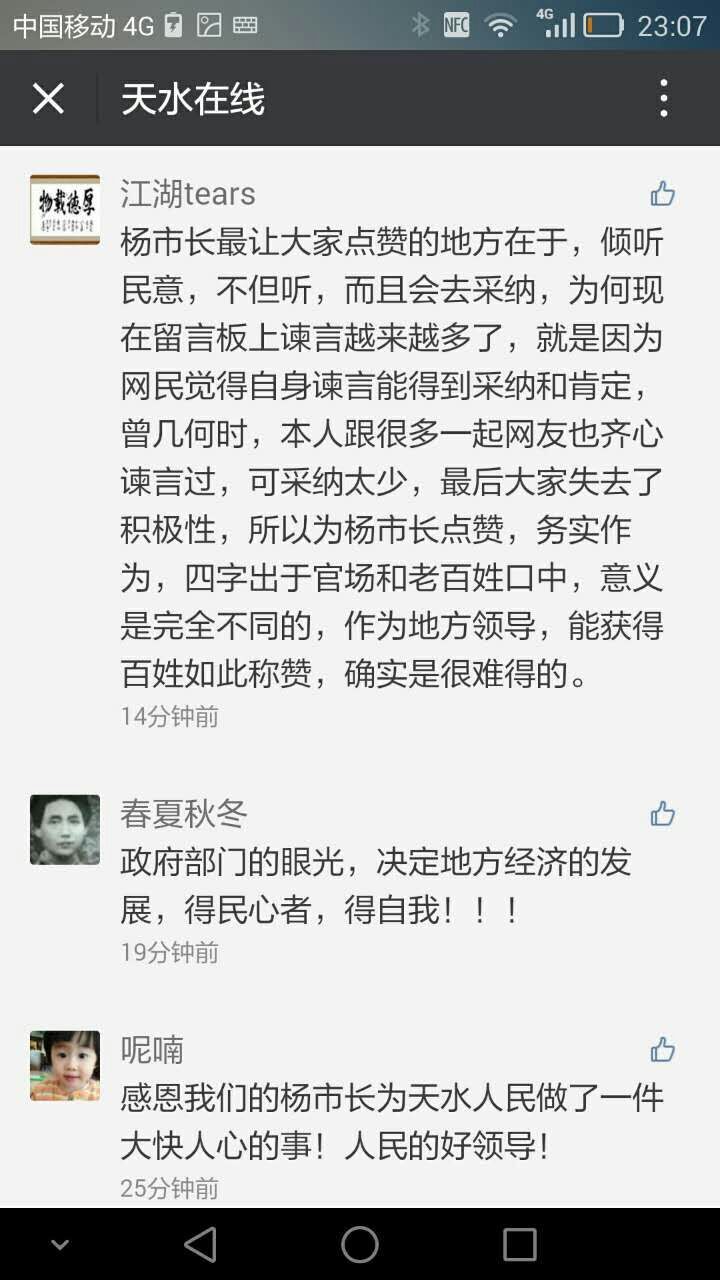Open 江湖tears's profile avatar
Screen dimensions: 720x1280
pyautogui.click(x=65, y=210)
